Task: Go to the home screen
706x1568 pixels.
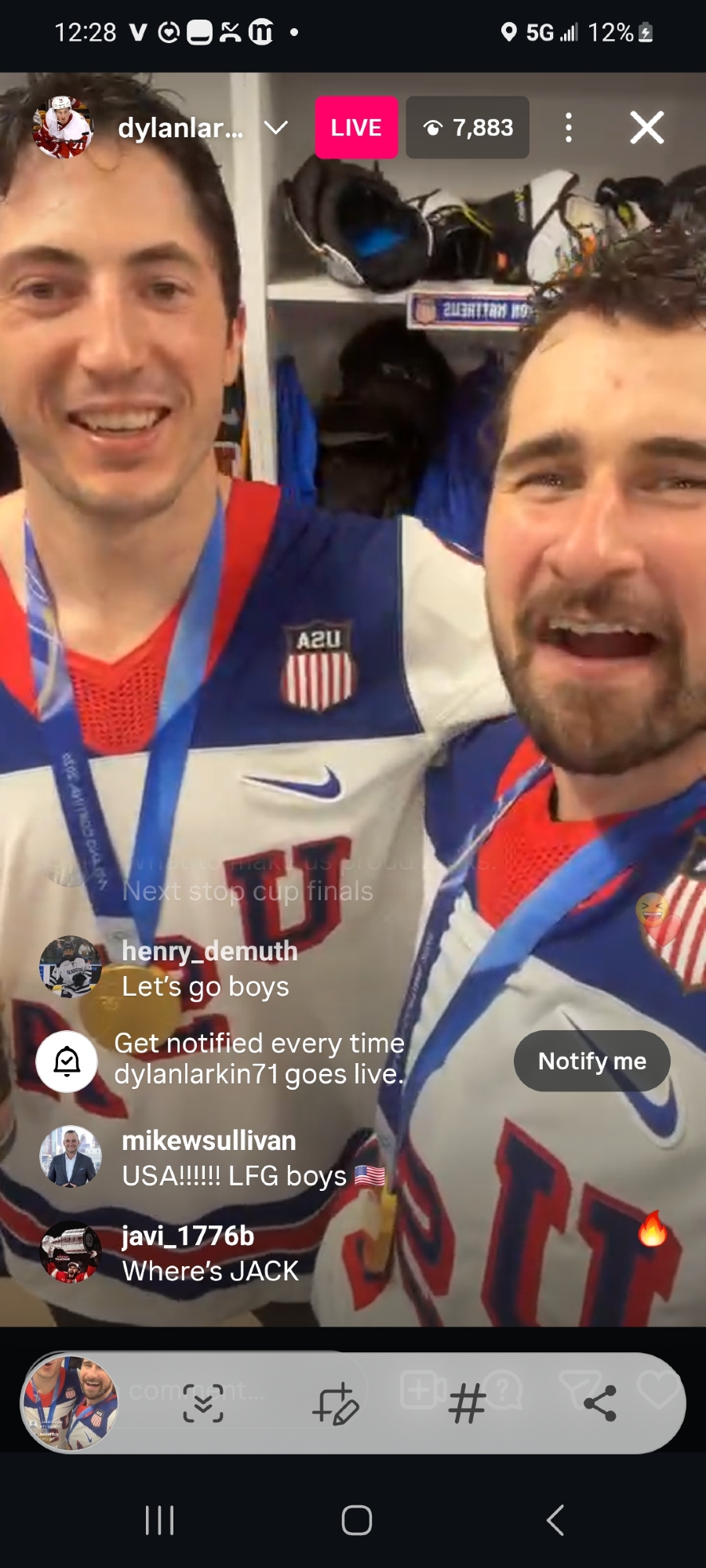Action: click(x=357, y=1520)
